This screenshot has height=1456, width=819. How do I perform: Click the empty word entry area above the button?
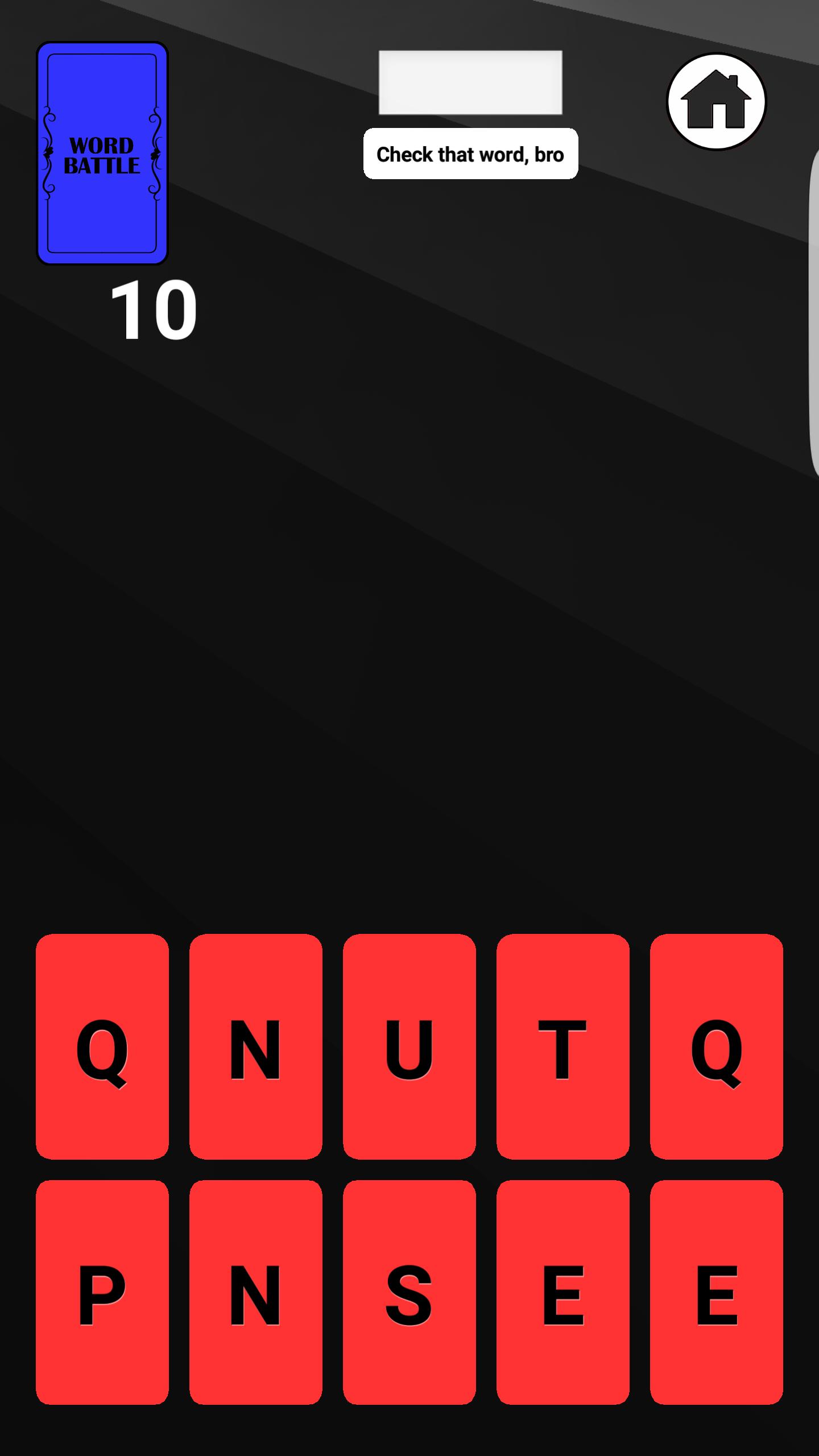(x=470, y=82)
